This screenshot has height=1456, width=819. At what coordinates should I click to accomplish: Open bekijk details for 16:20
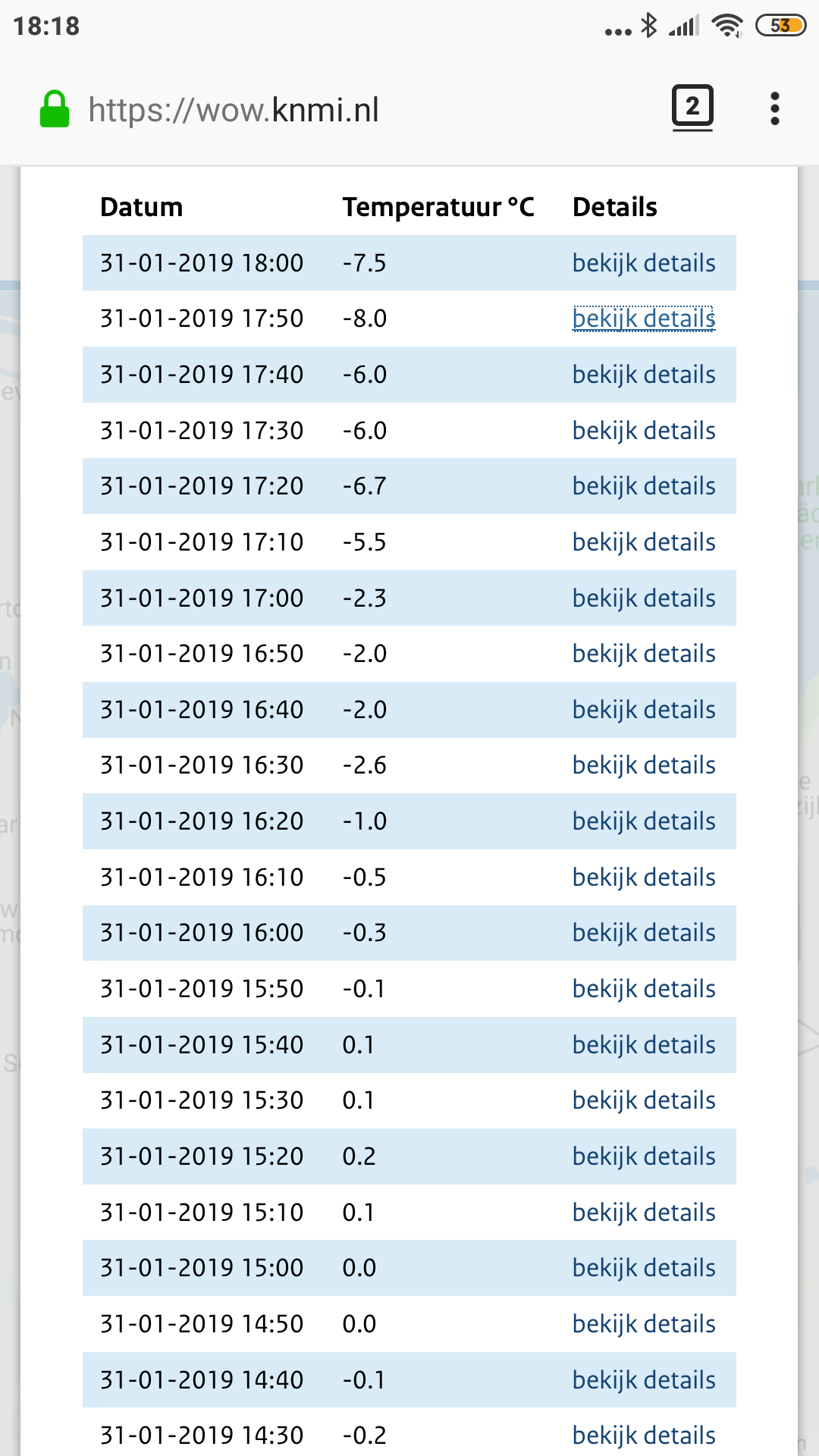tap(644, 821)
